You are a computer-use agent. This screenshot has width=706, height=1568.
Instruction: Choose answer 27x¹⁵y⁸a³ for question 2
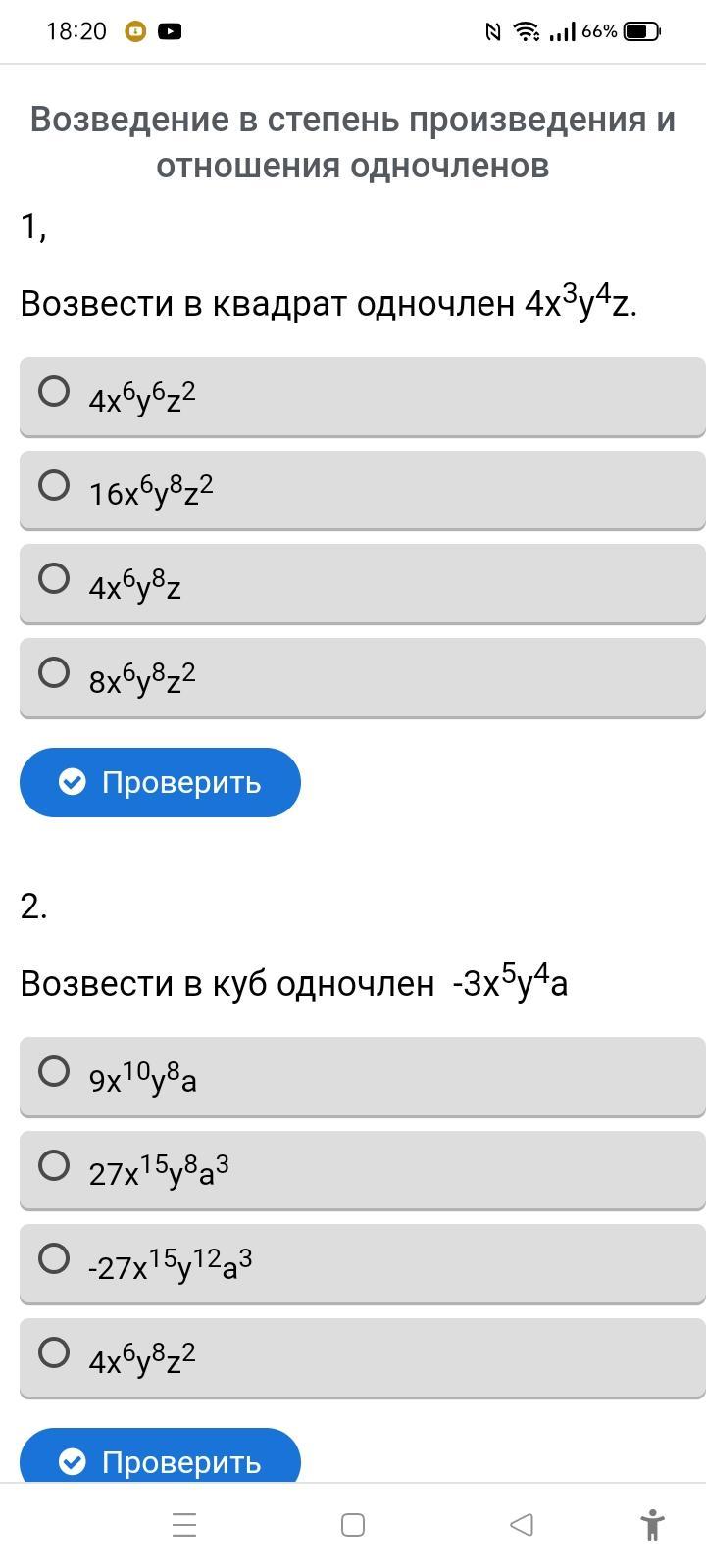[x=362, y=1170]
